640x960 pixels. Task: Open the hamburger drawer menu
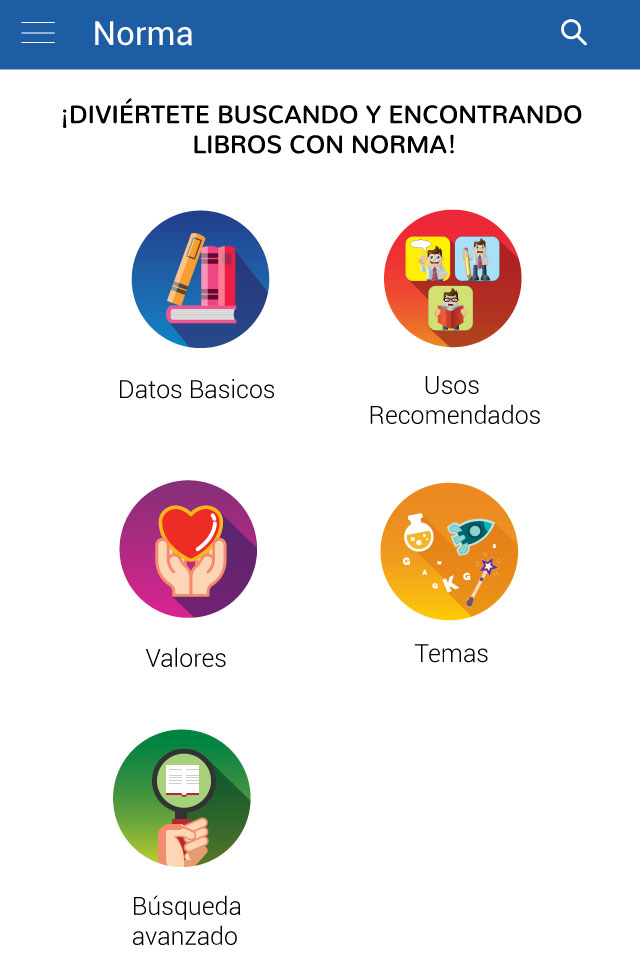[38, 33]
